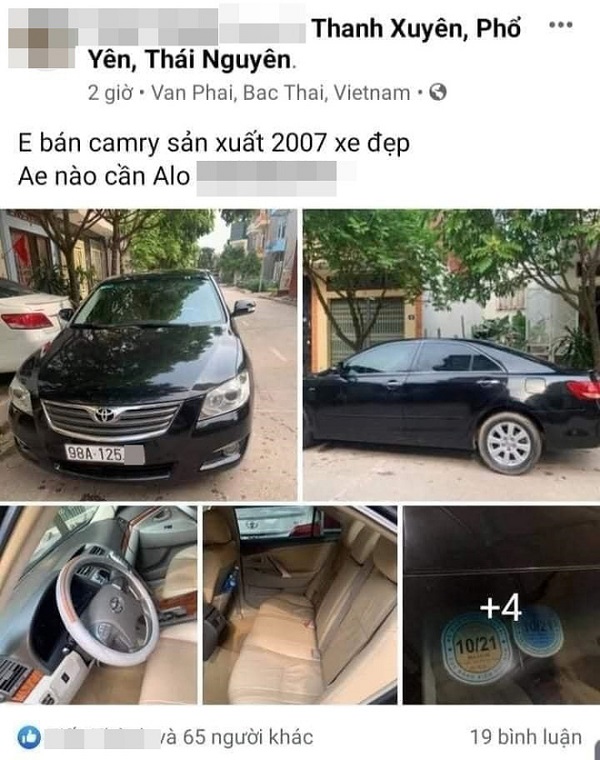This screenshot has width=600, height=760.
Task: Open the 19 bình luận comments
Action: [525, 738]
